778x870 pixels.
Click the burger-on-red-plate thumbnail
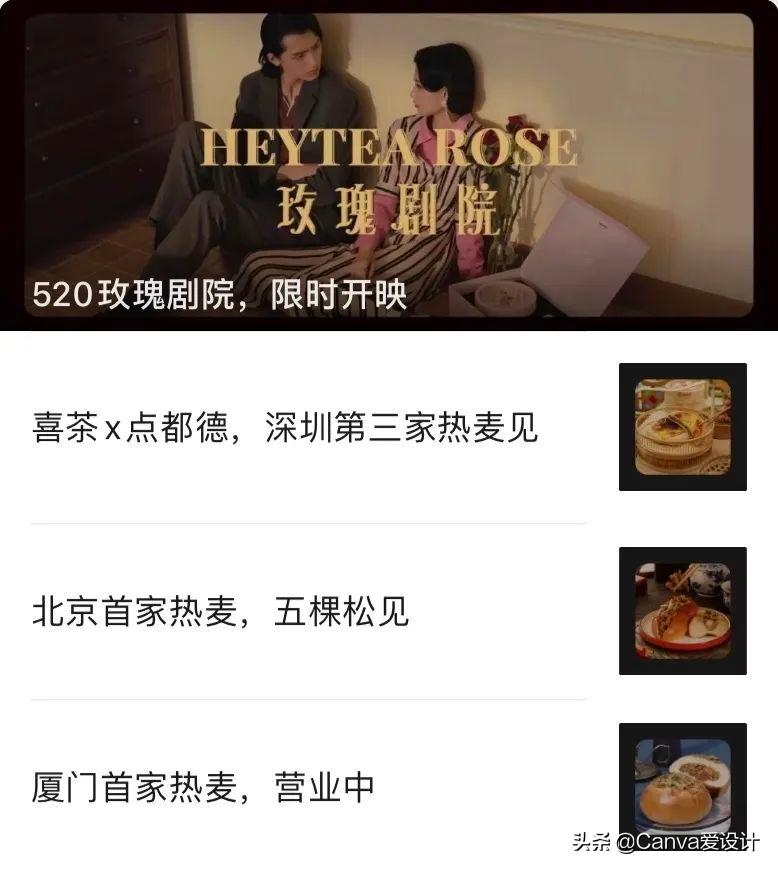point(683,613)
